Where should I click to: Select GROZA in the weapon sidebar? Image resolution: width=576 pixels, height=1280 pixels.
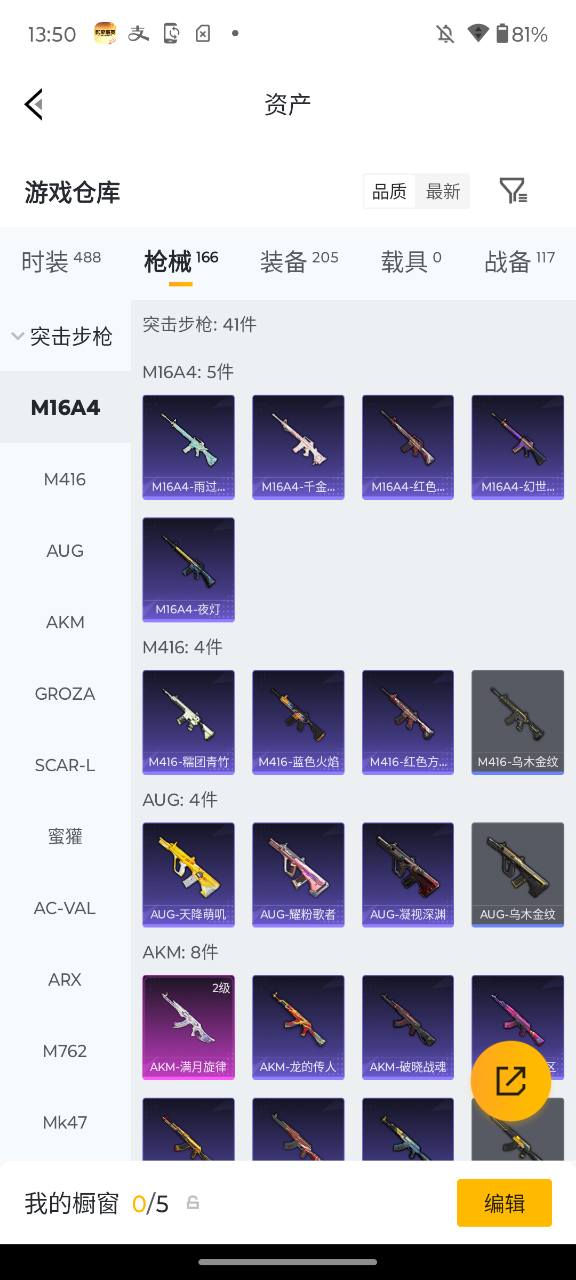click(x=65, y=693)
